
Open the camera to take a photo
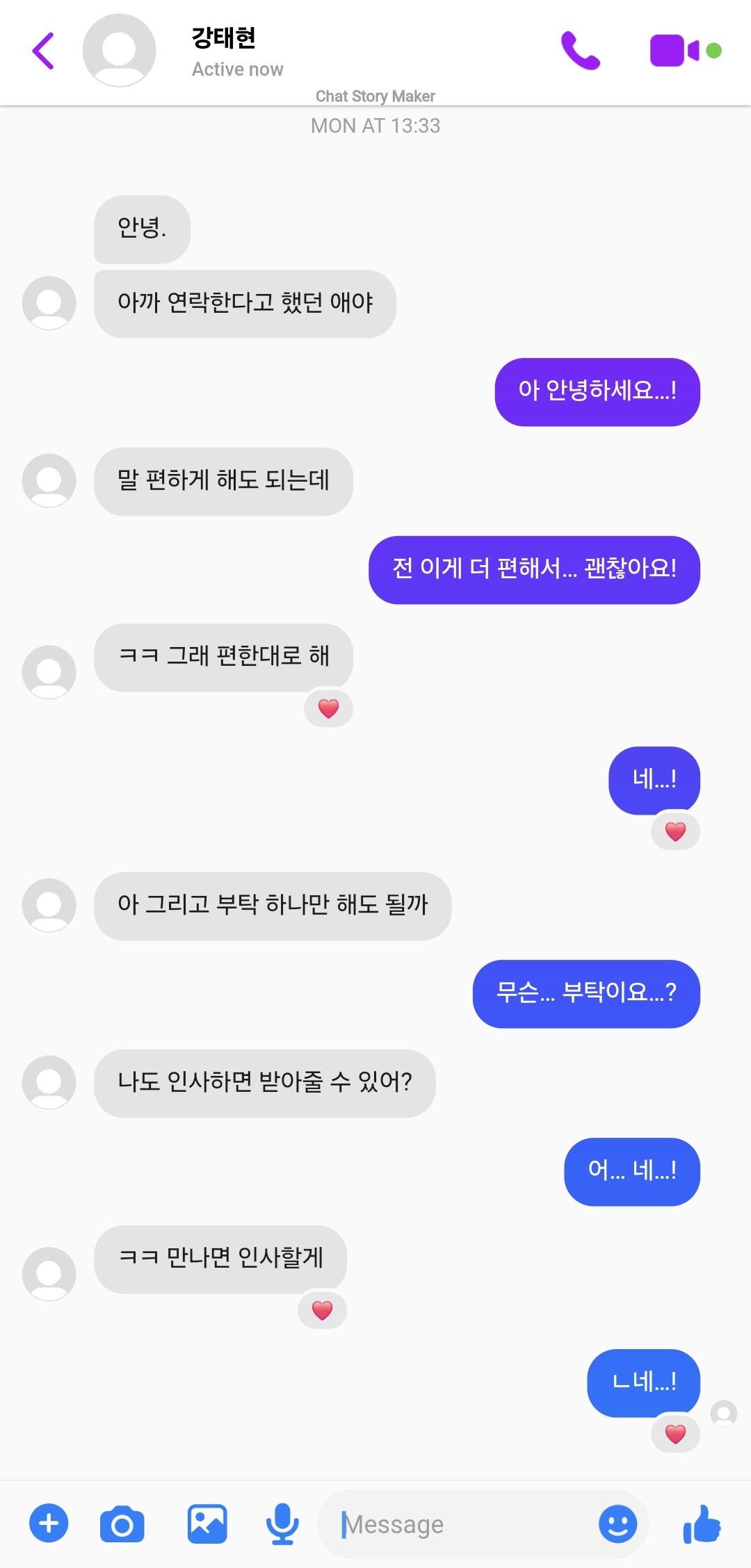[x=122, y=1524]
